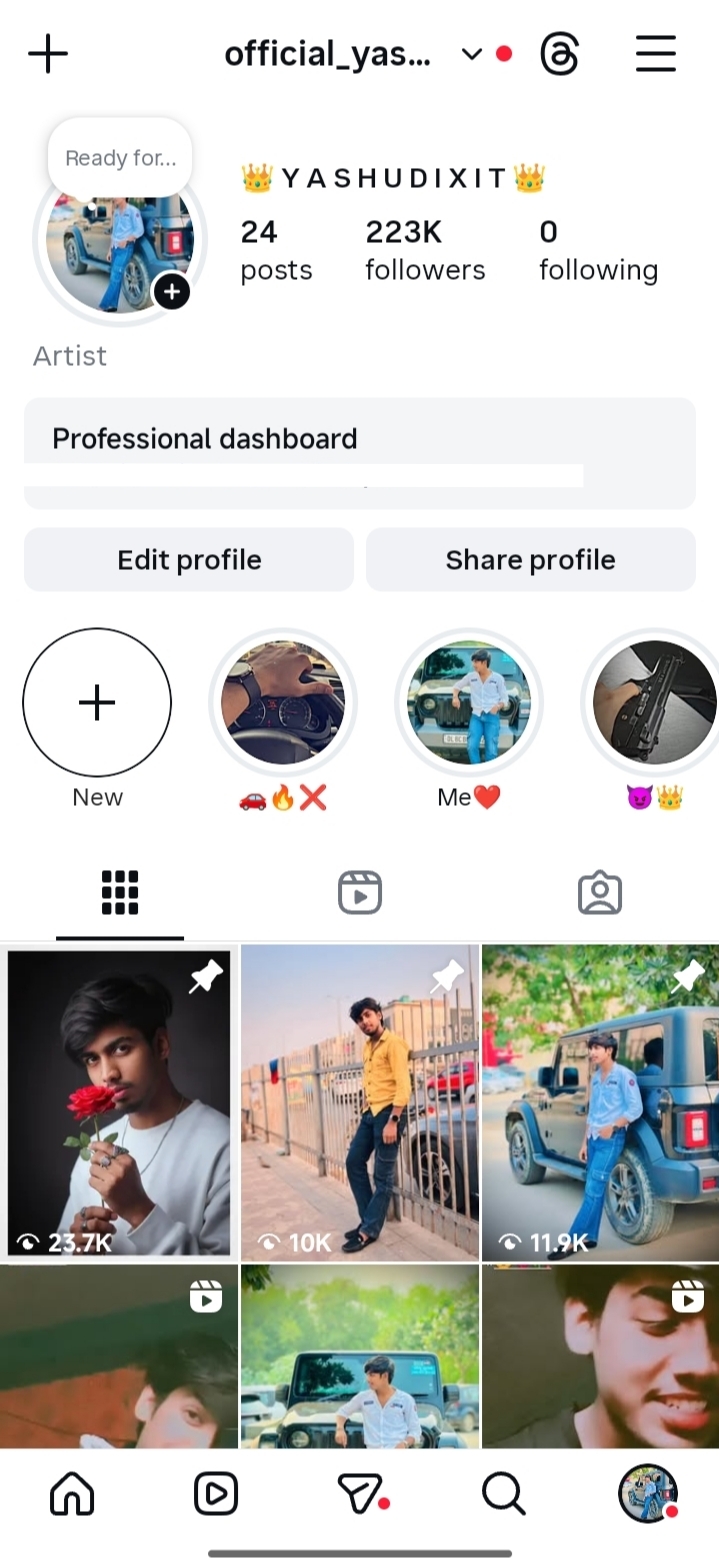Tap Edit profile

[x=189, y=560]
